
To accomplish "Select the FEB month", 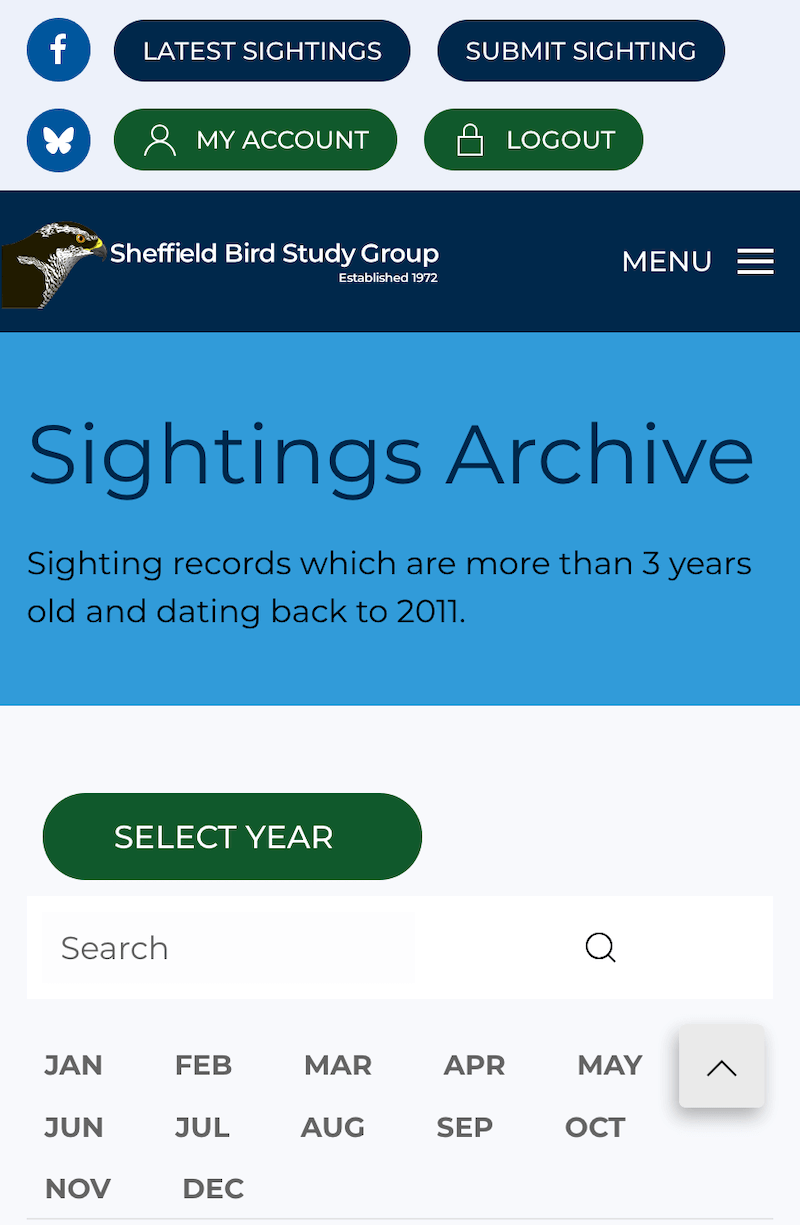I will (x=203, y=1065).
